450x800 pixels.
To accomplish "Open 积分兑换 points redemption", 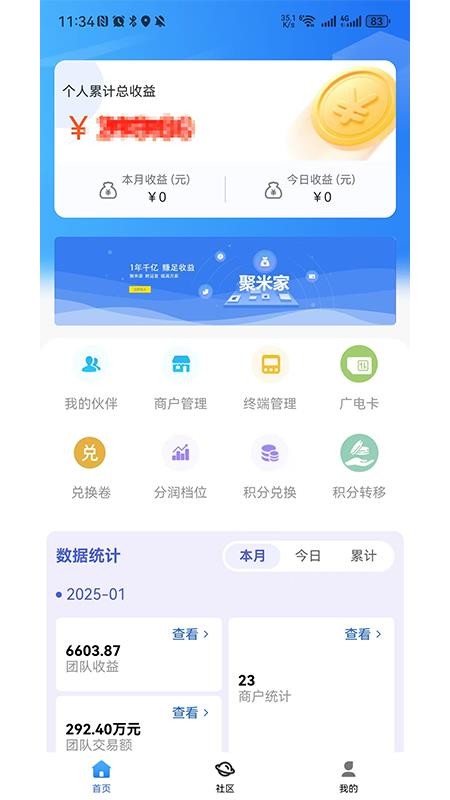I will [x=270, y=467].
